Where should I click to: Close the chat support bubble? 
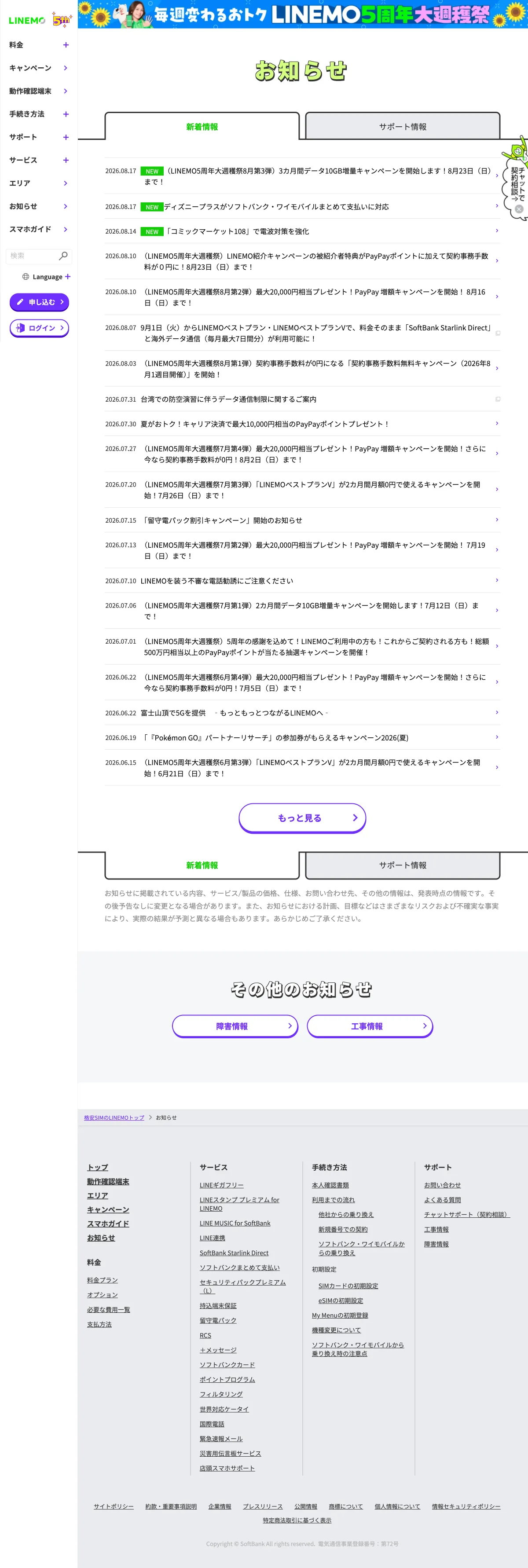pyautogui.click(x=519, y=209)
